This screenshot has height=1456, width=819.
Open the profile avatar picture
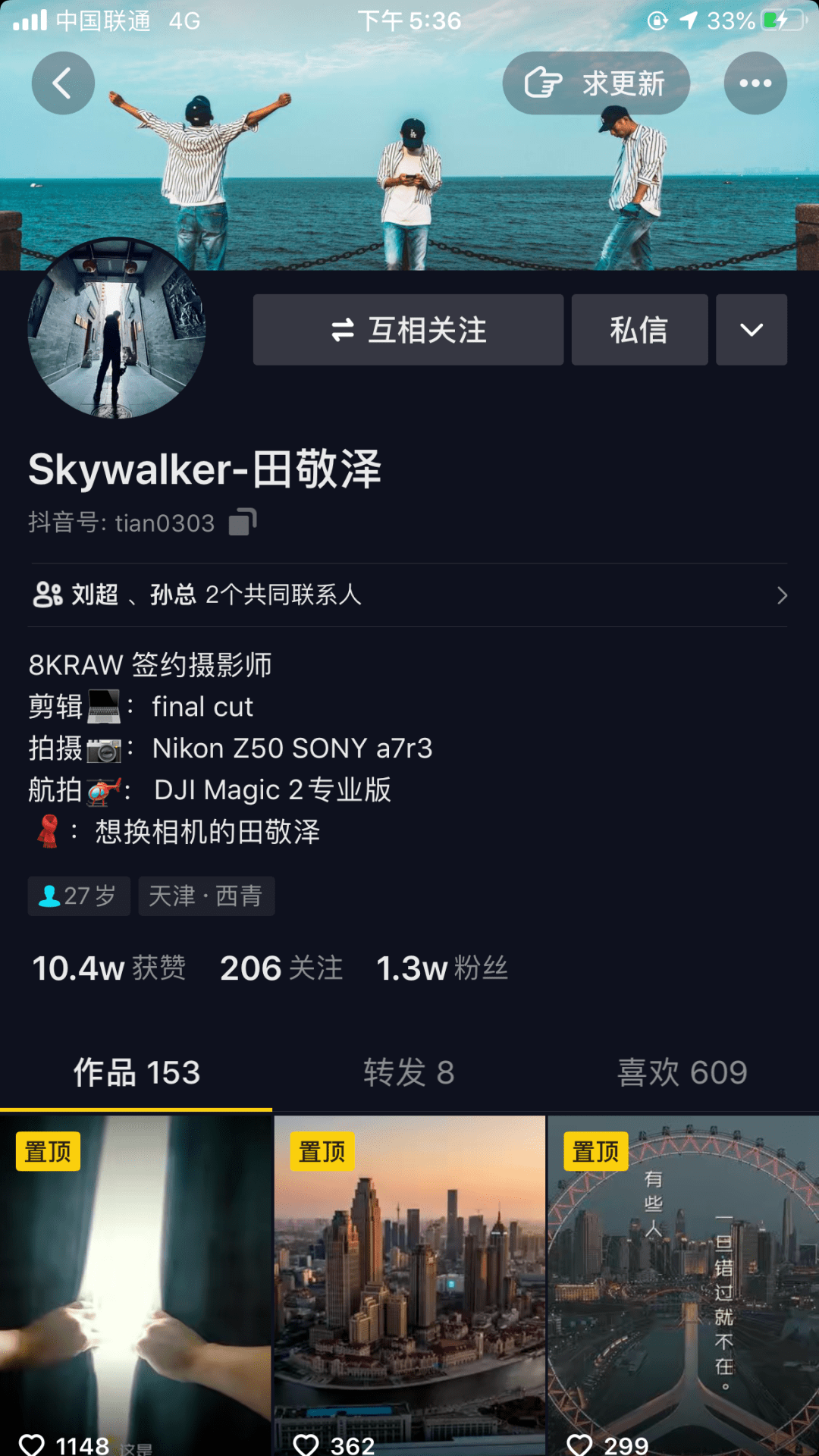(x=117, y=328)
